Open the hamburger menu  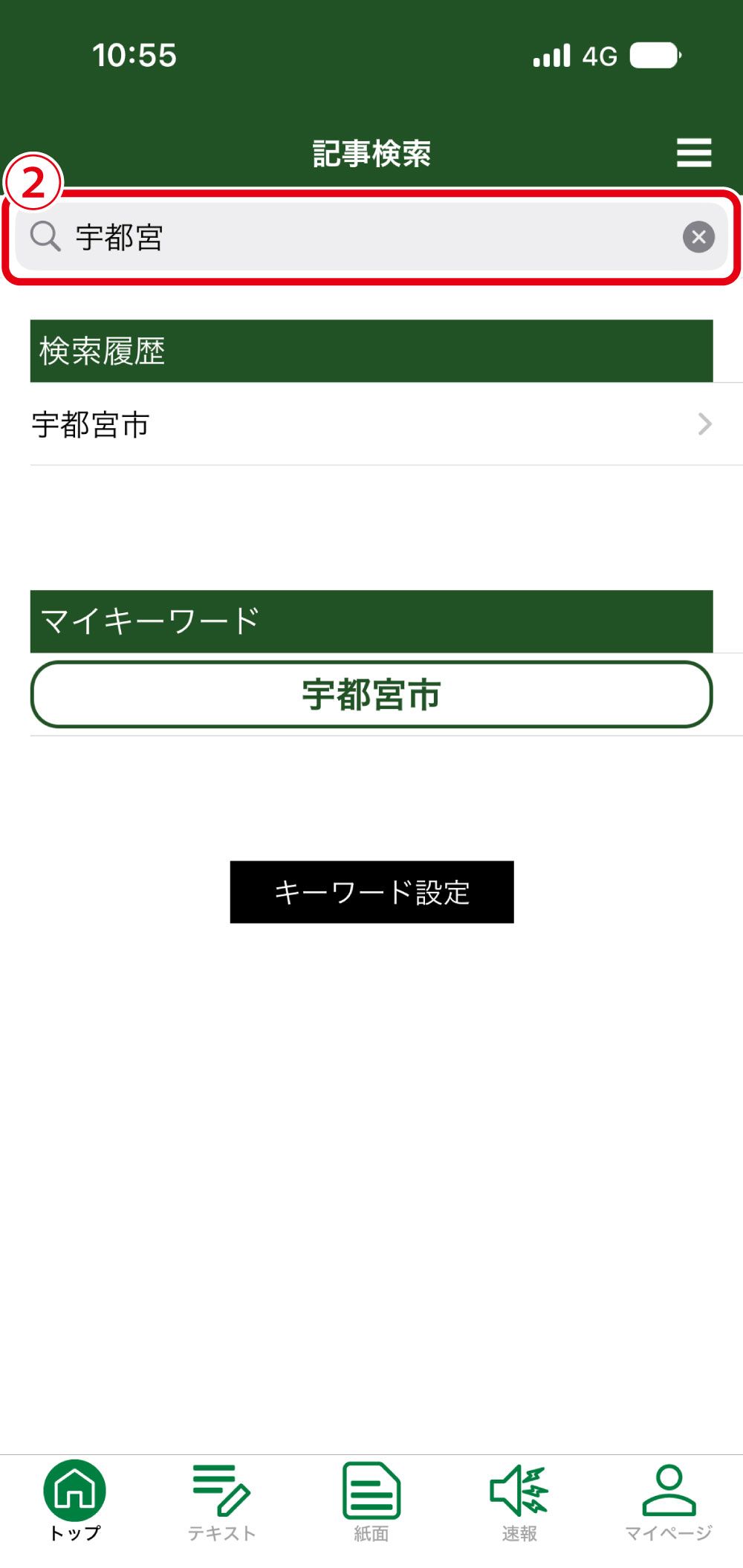[x=694, y=152]
